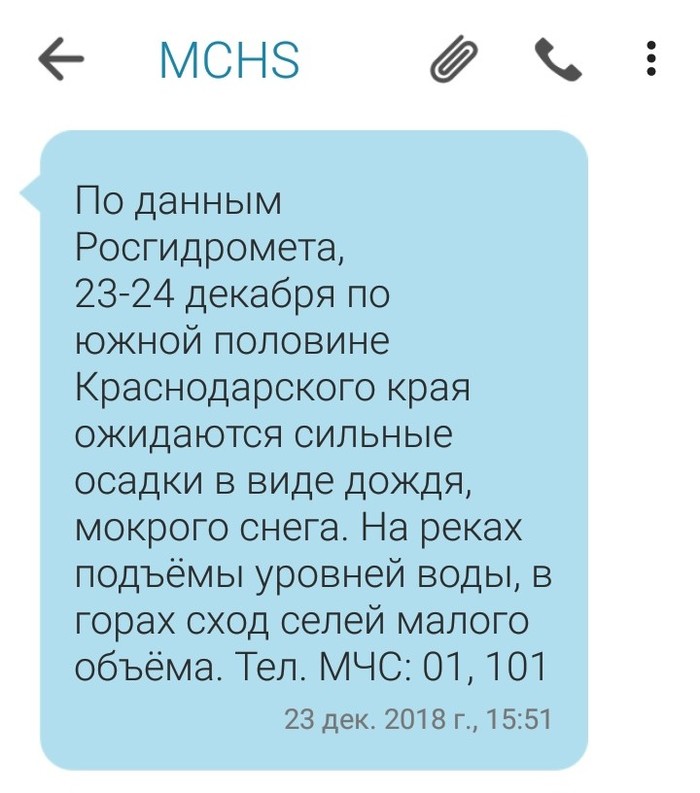Viewport: 700px width, 793px height.
Task: Call the MCHS contact
Action: 557,61
